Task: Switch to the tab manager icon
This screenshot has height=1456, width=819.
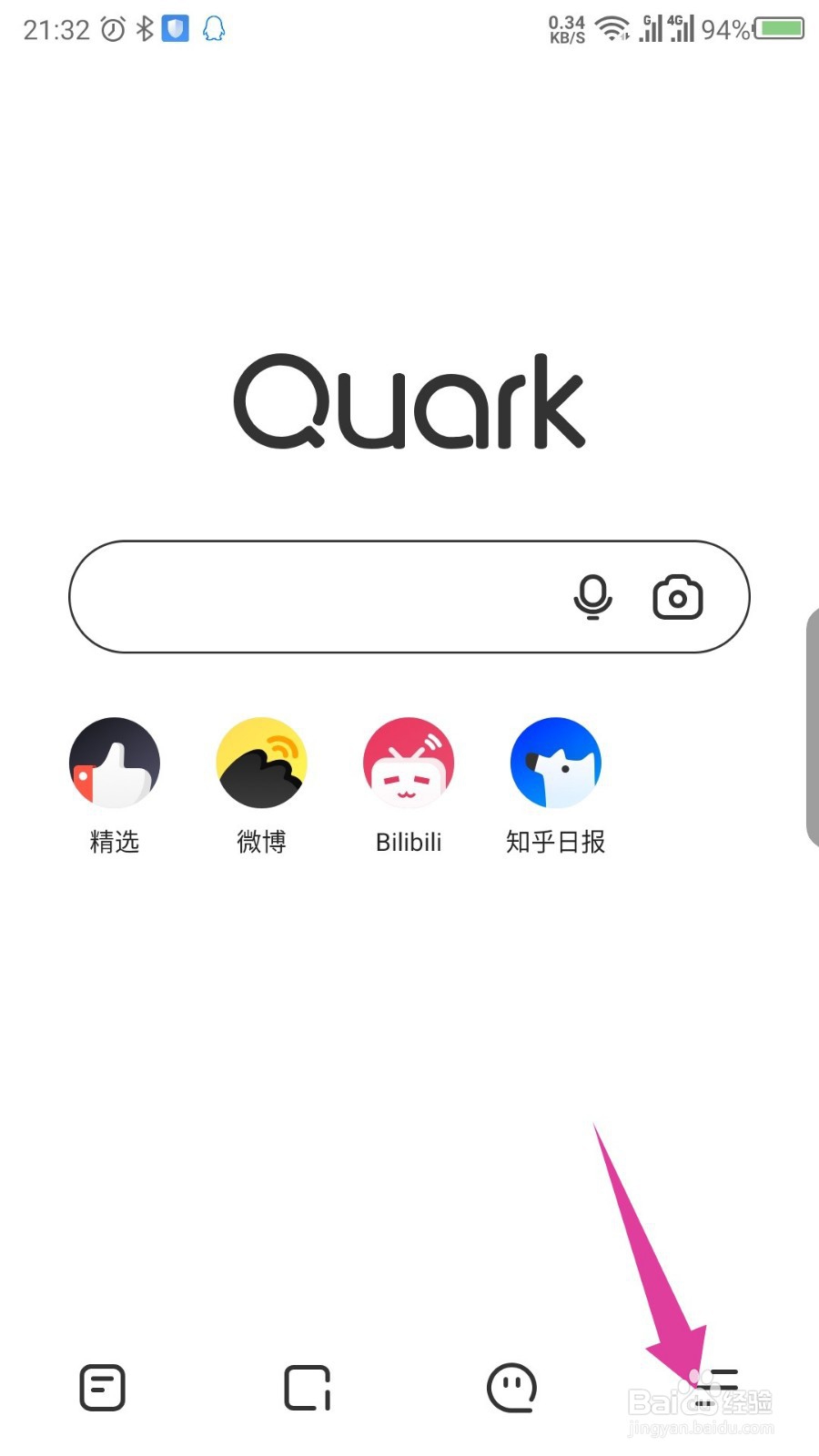Action: (307, 1387)
